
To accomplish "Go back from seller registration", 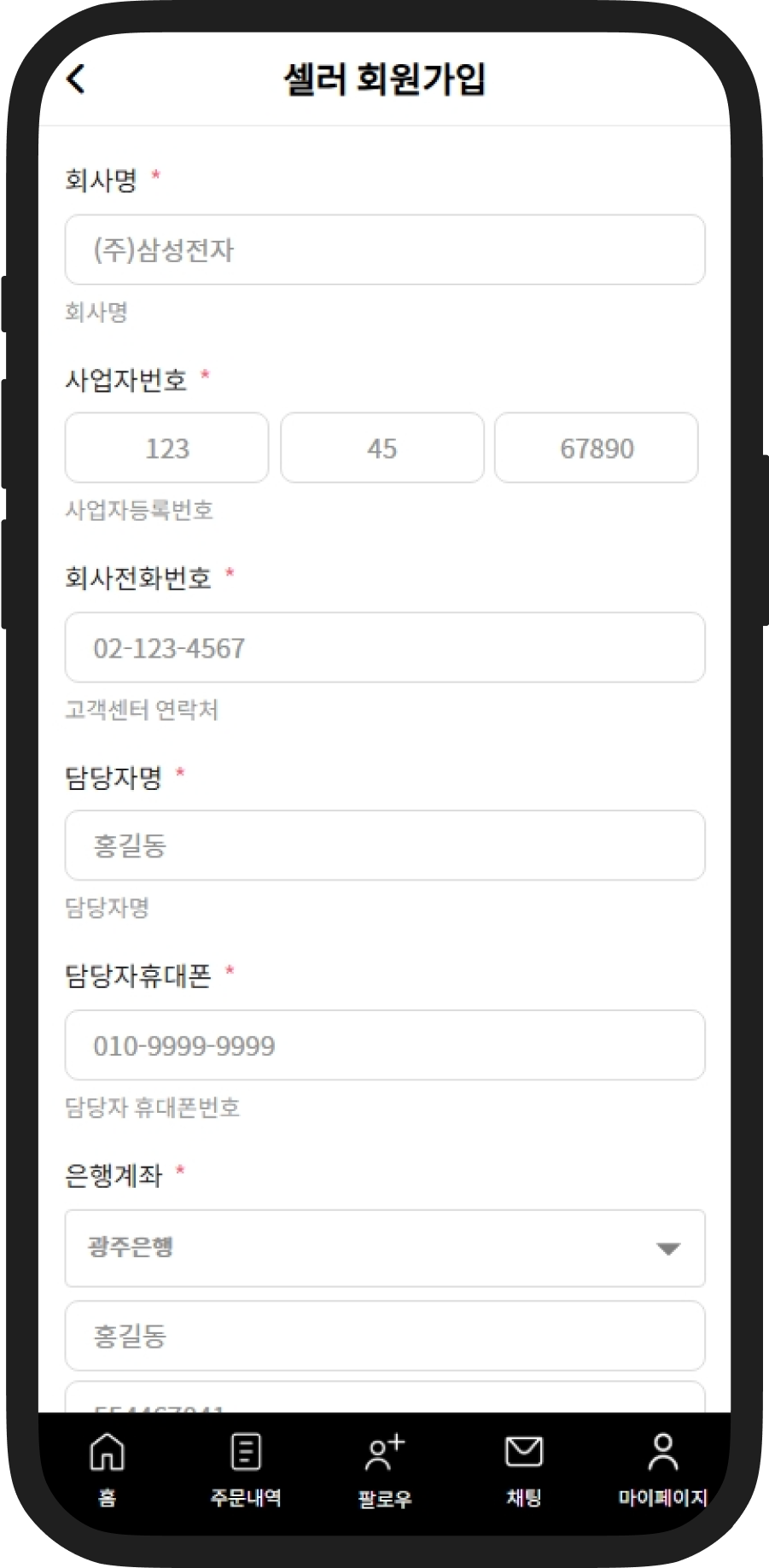I will [x=76, y=79].
